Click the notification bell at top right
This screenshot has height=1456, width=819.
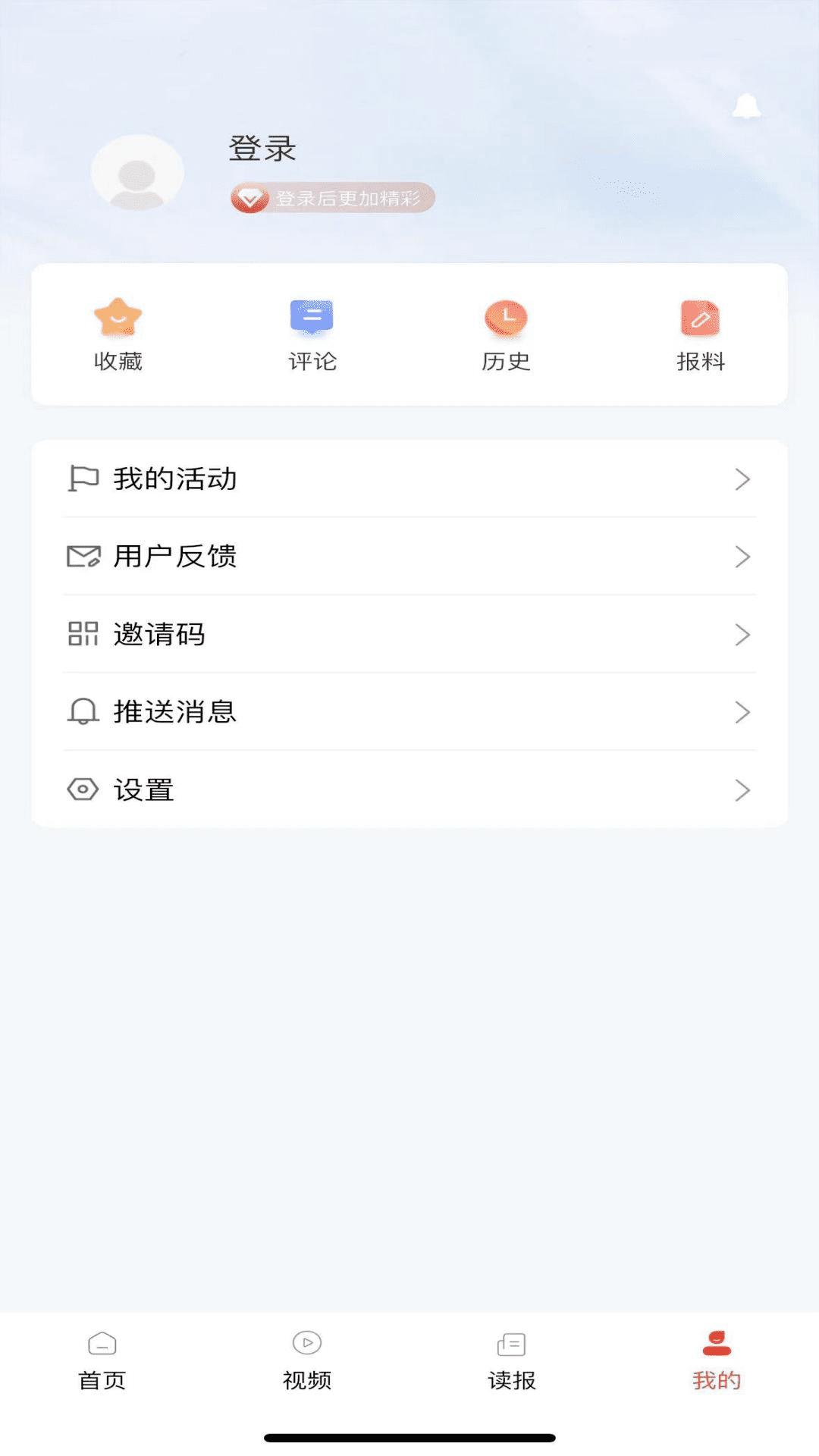click(x=747, y=106)
